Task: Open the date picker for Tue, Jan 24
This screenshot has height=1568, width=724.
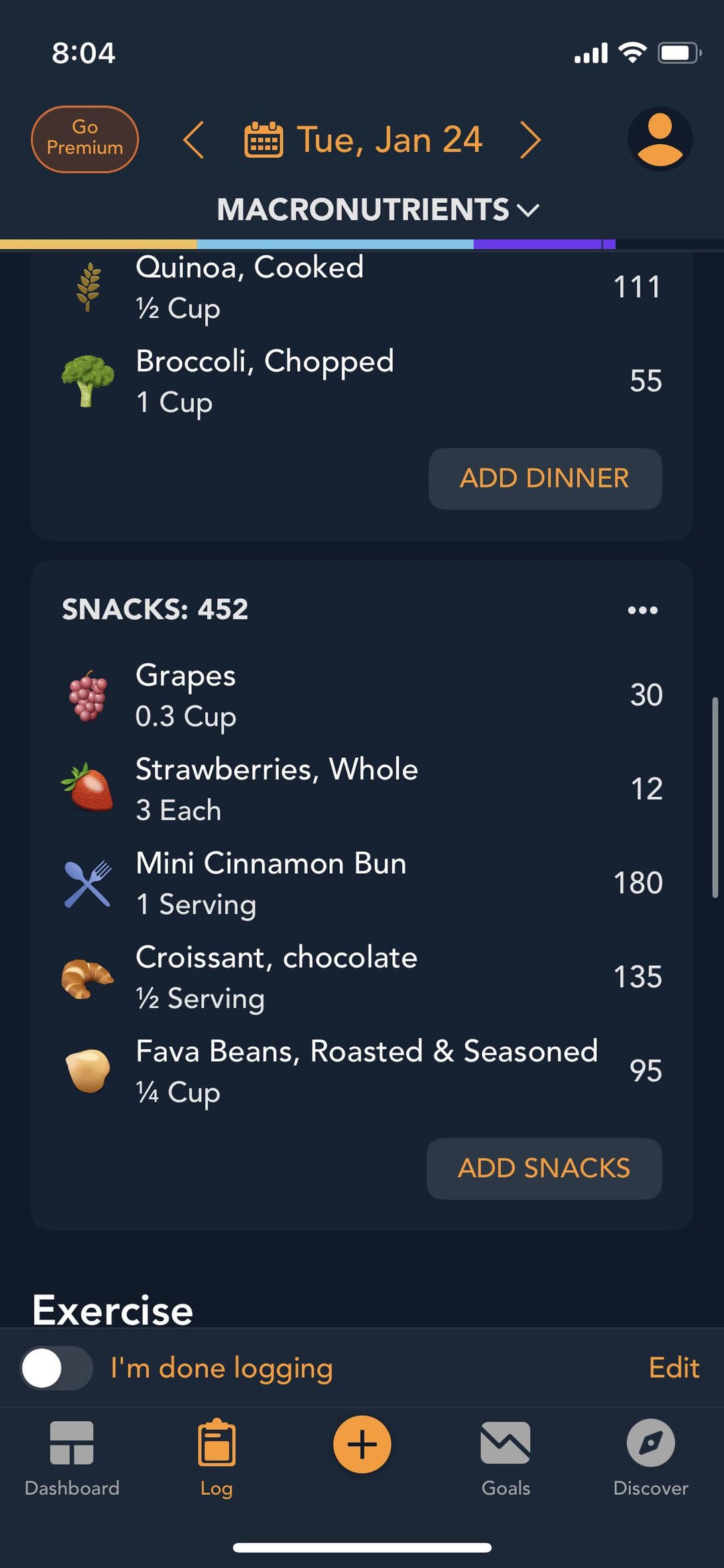Action: coord(363,139)
